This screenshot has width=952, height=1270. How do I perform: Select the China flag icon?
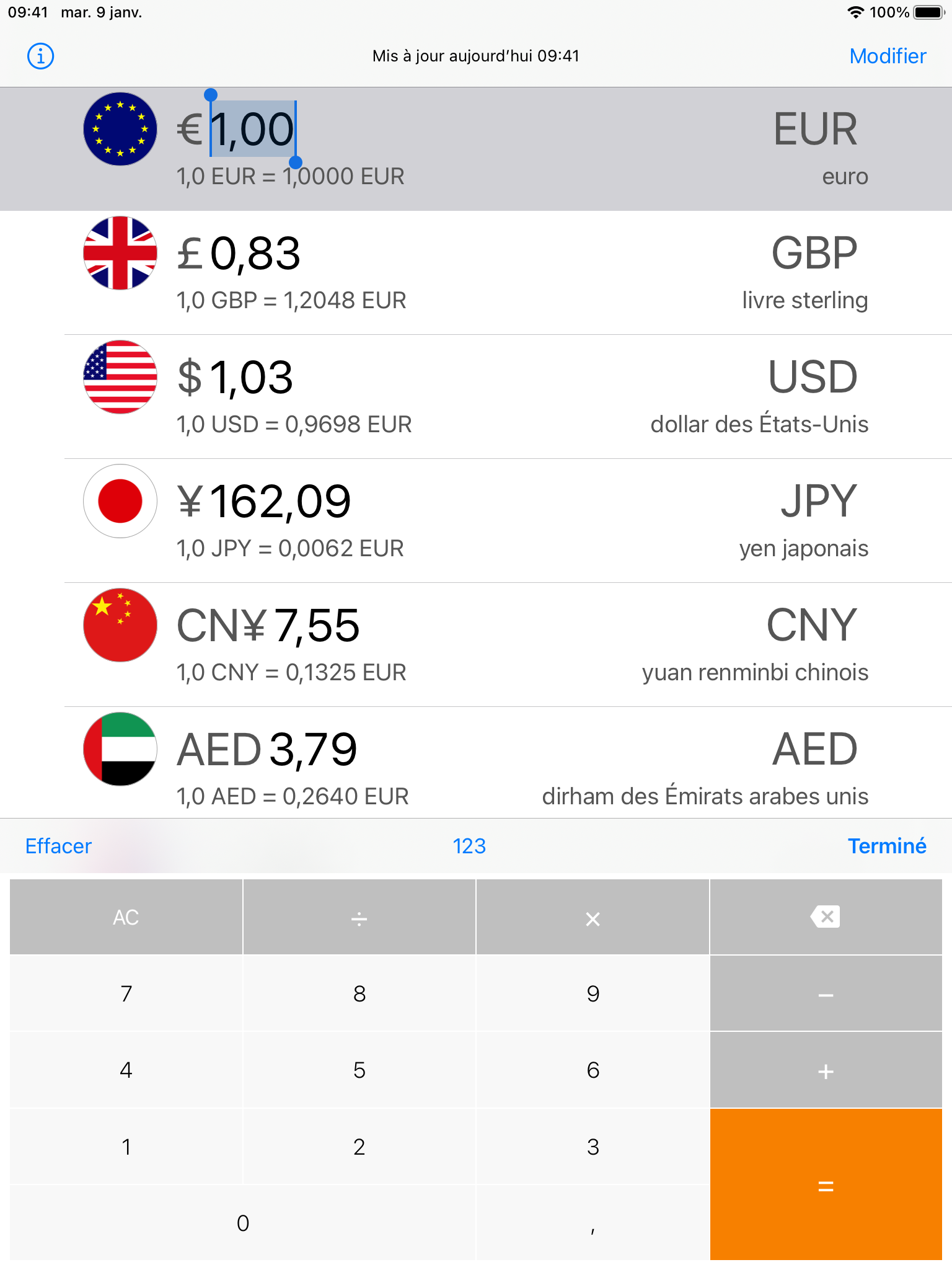tap(120, 624)
